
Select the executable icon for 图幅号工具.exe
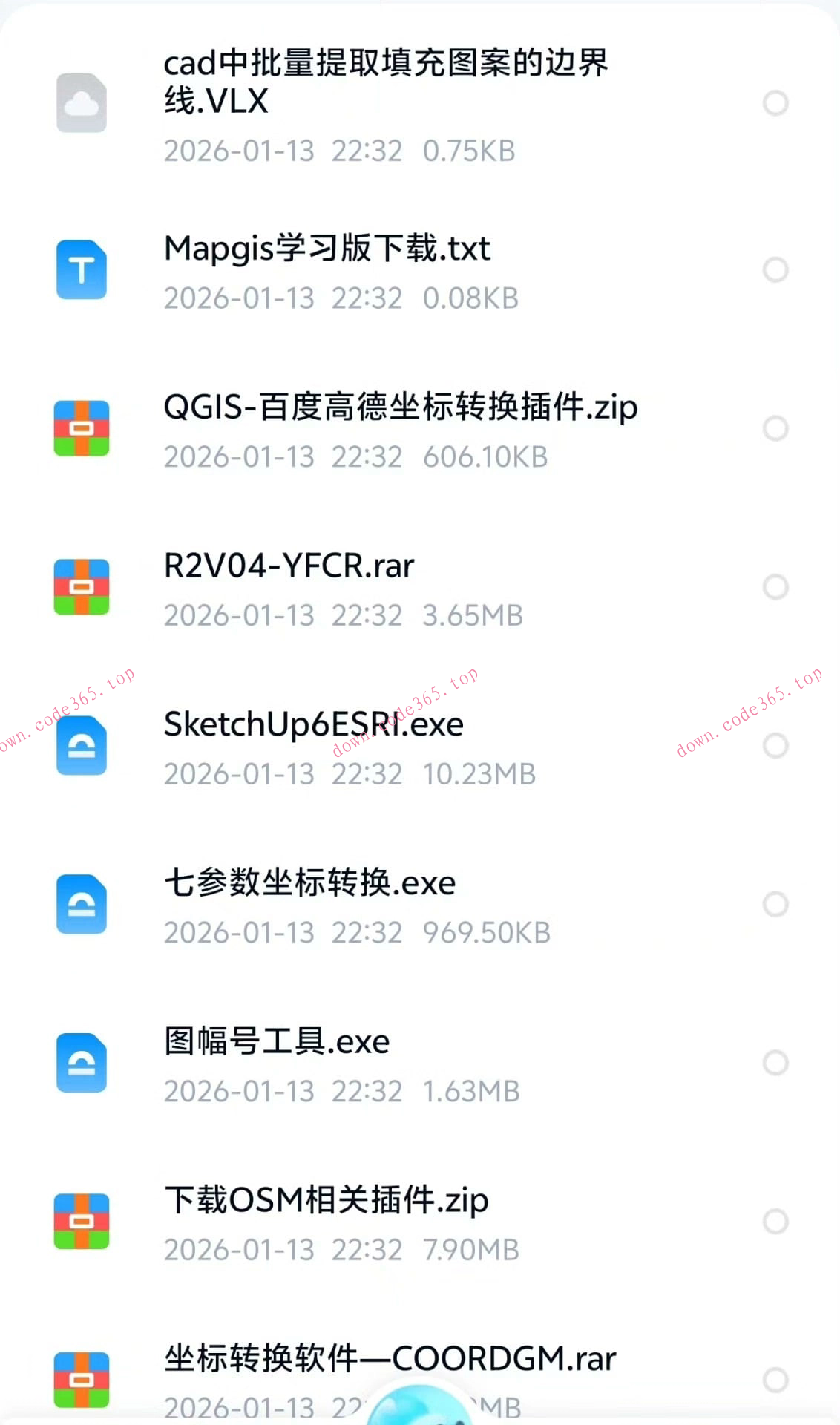point(82,1063)
